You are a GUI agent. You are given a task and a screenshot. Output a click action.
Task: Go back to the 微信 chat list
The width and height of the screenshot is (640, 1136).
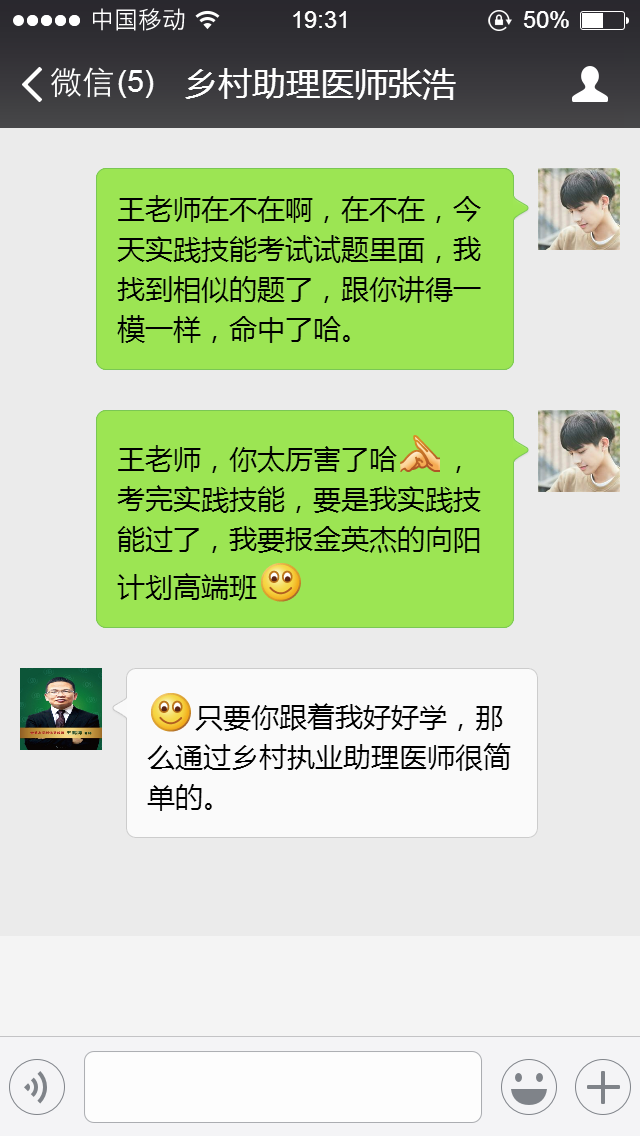(x=85, y=85)
